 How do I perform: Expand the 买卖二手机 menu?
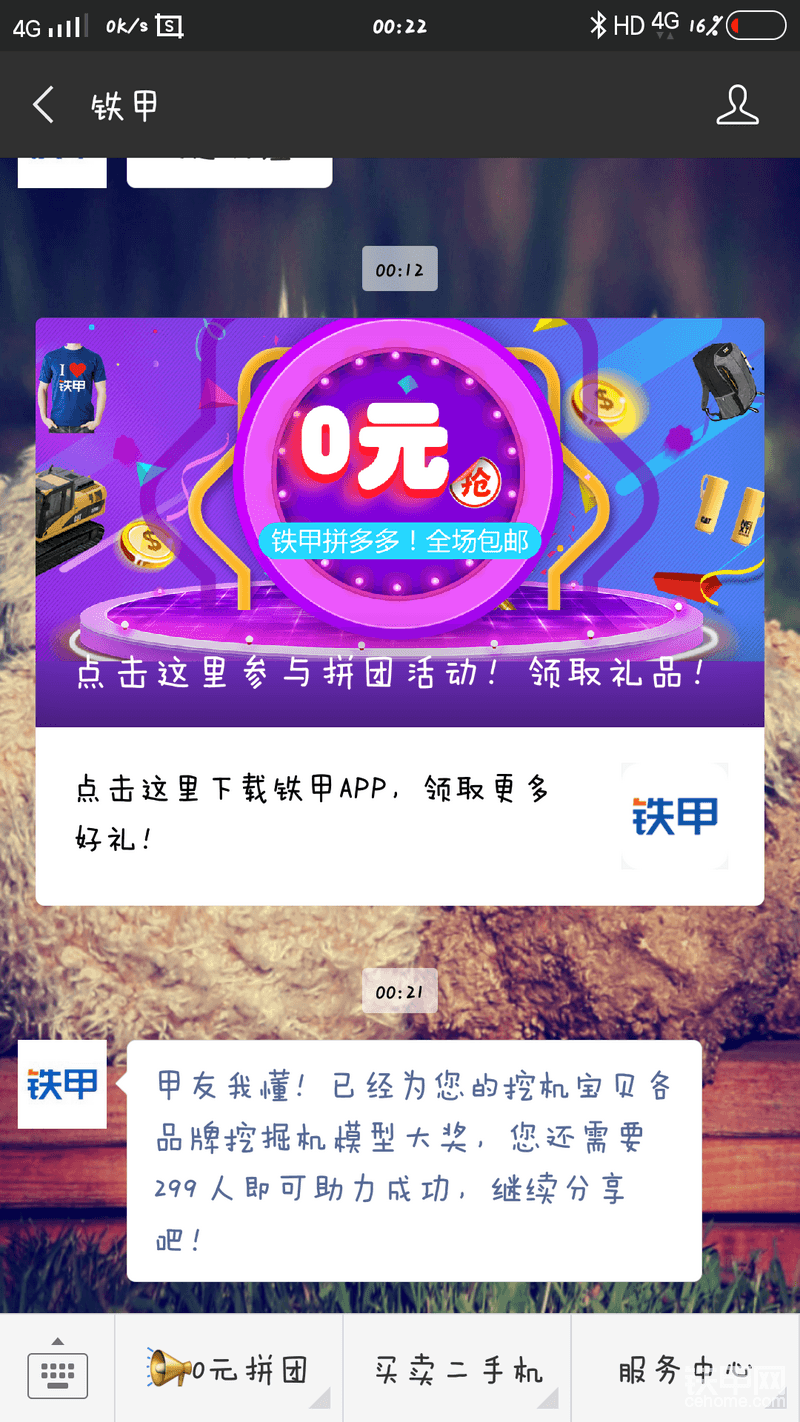[457, 1369]
